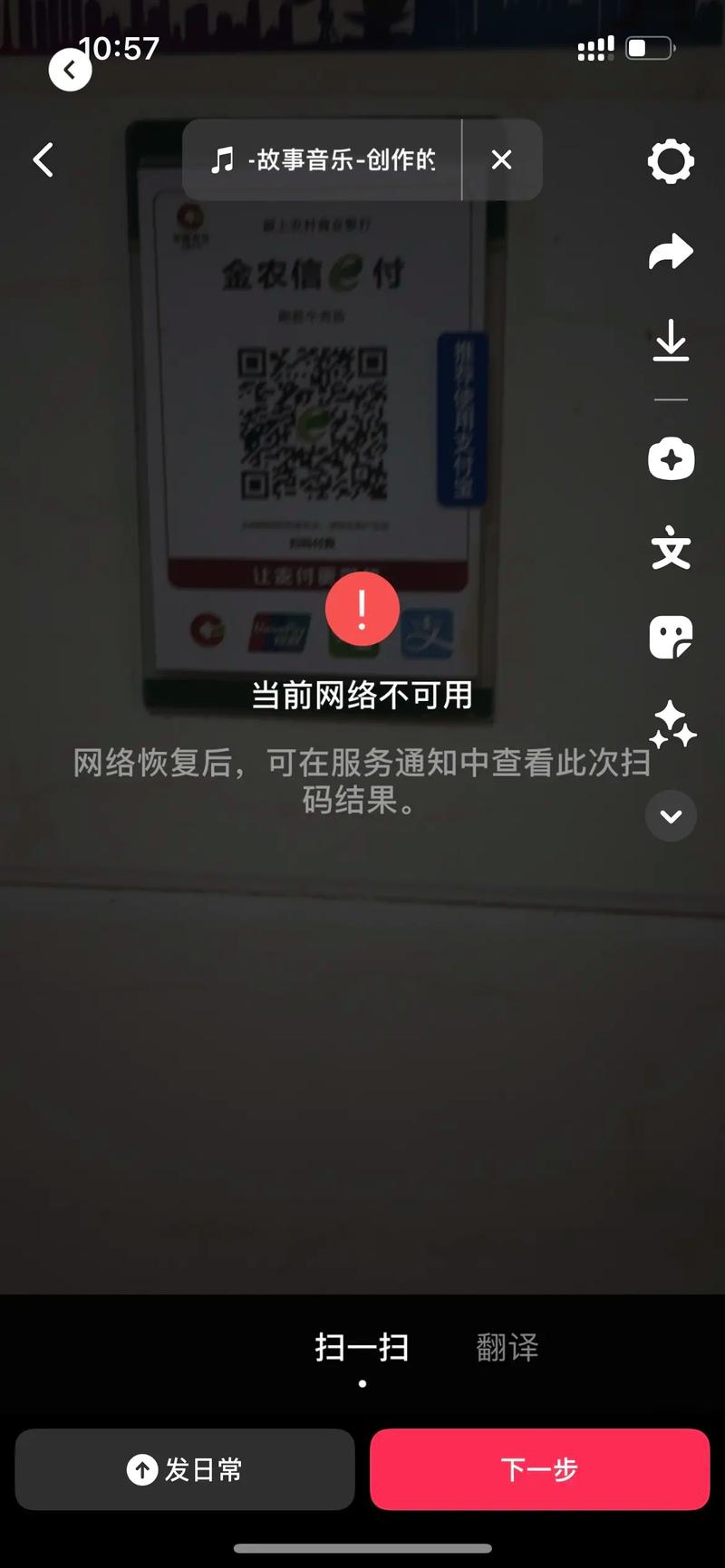The width and height of the screenshot is (725, 1568).
Task: Remove the selected music track
Action: coord(501,160)
